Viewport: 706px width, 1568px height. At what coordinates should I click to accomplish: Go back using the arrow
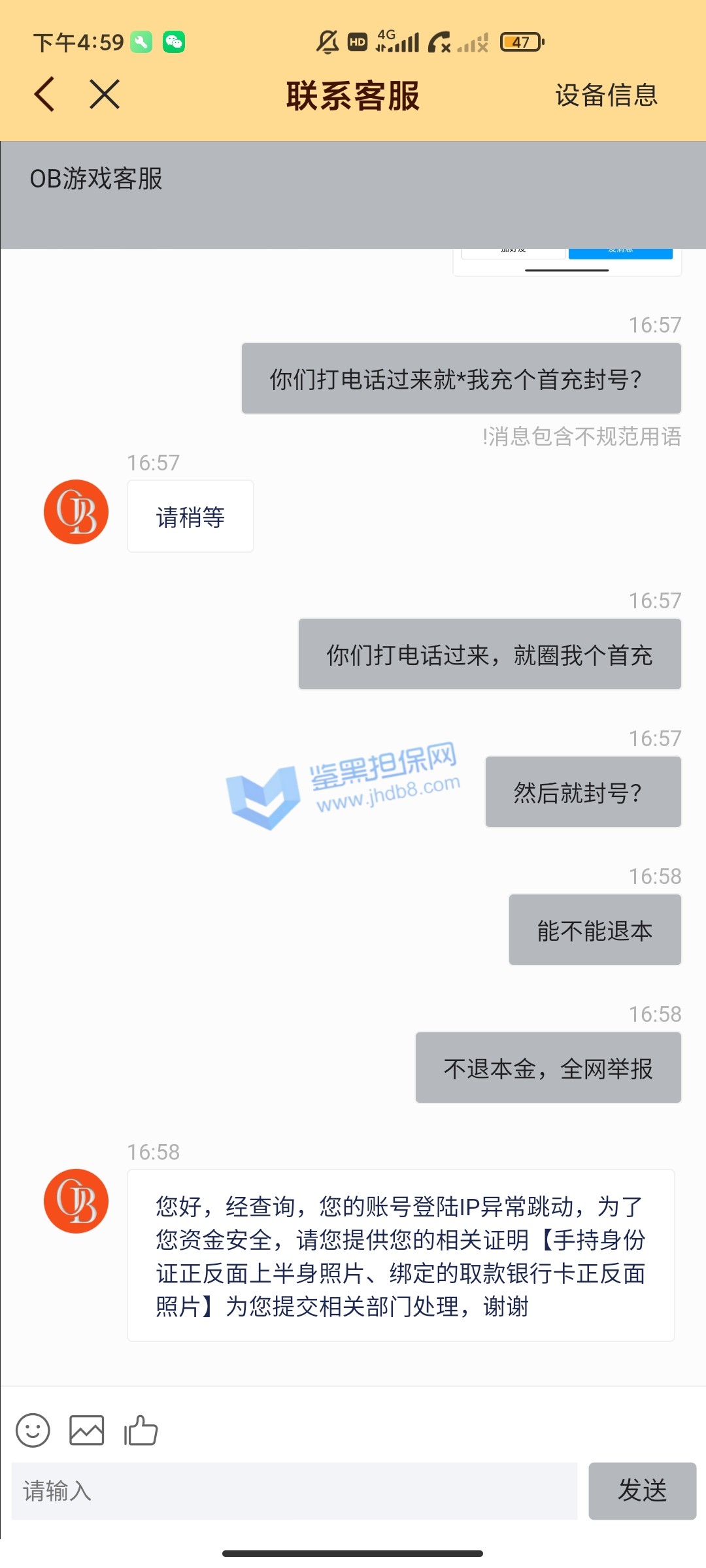(44, 95)
